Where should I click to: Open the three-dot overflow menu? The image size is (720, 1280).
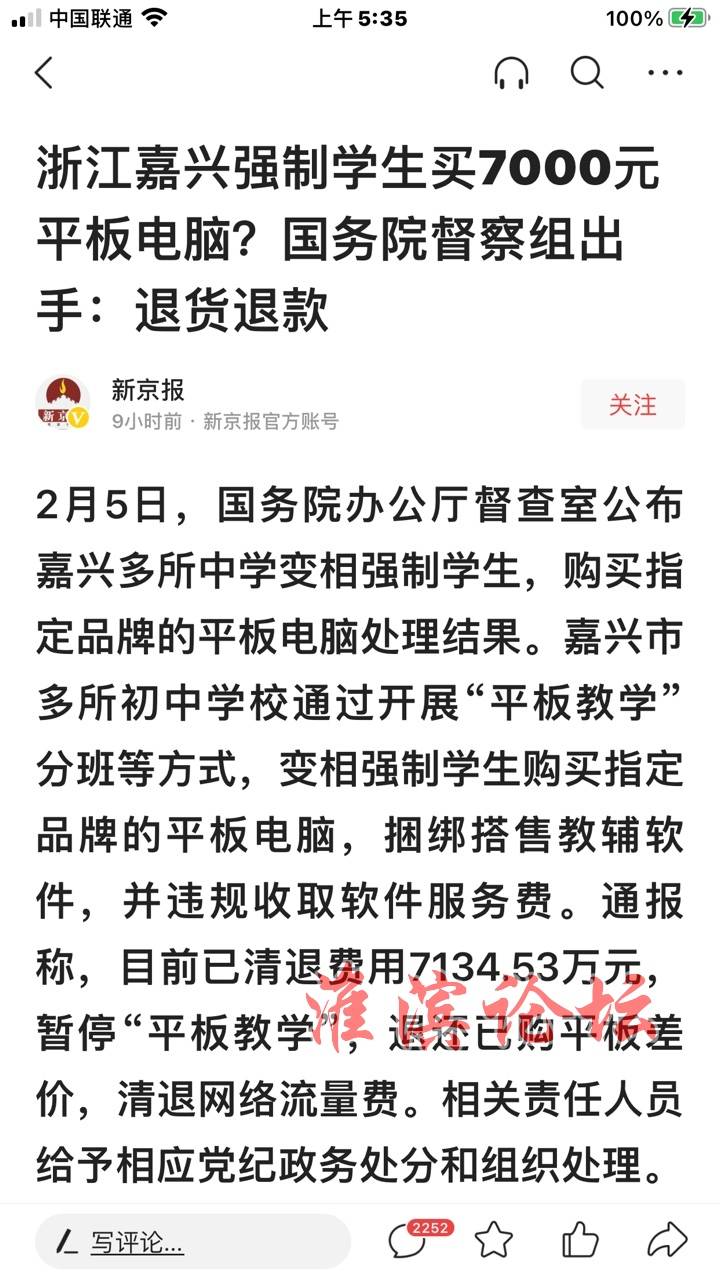665,73
